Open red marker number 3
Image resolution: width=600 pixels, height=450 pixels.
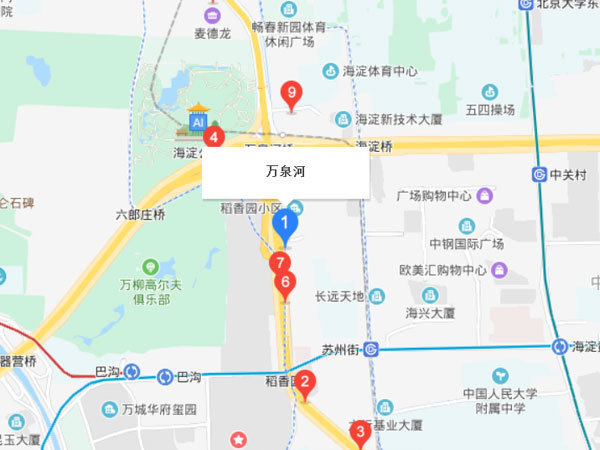tap(361, 431)
